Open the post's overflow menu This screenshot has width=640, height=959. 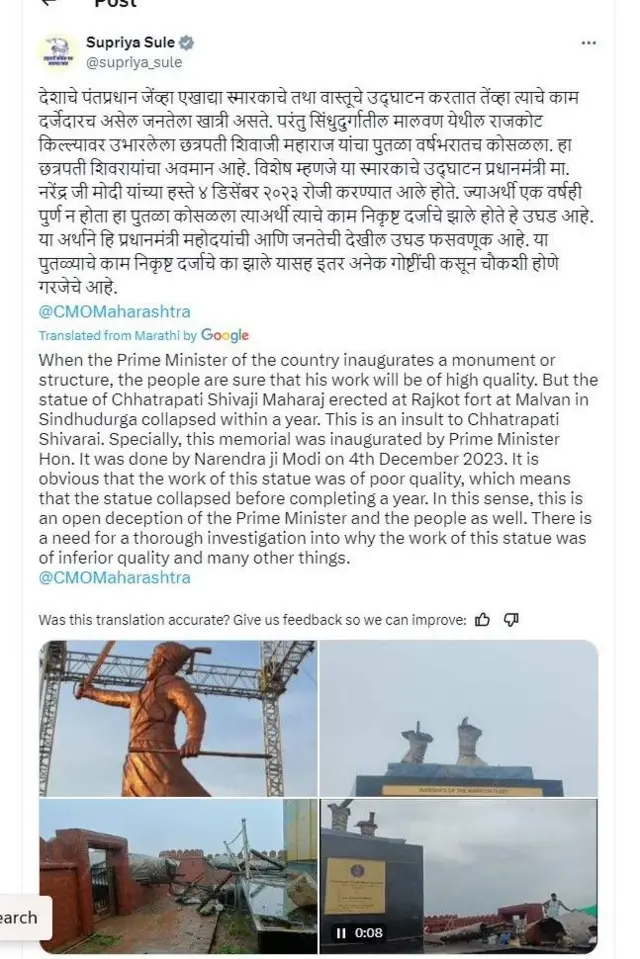click(589, 44)
